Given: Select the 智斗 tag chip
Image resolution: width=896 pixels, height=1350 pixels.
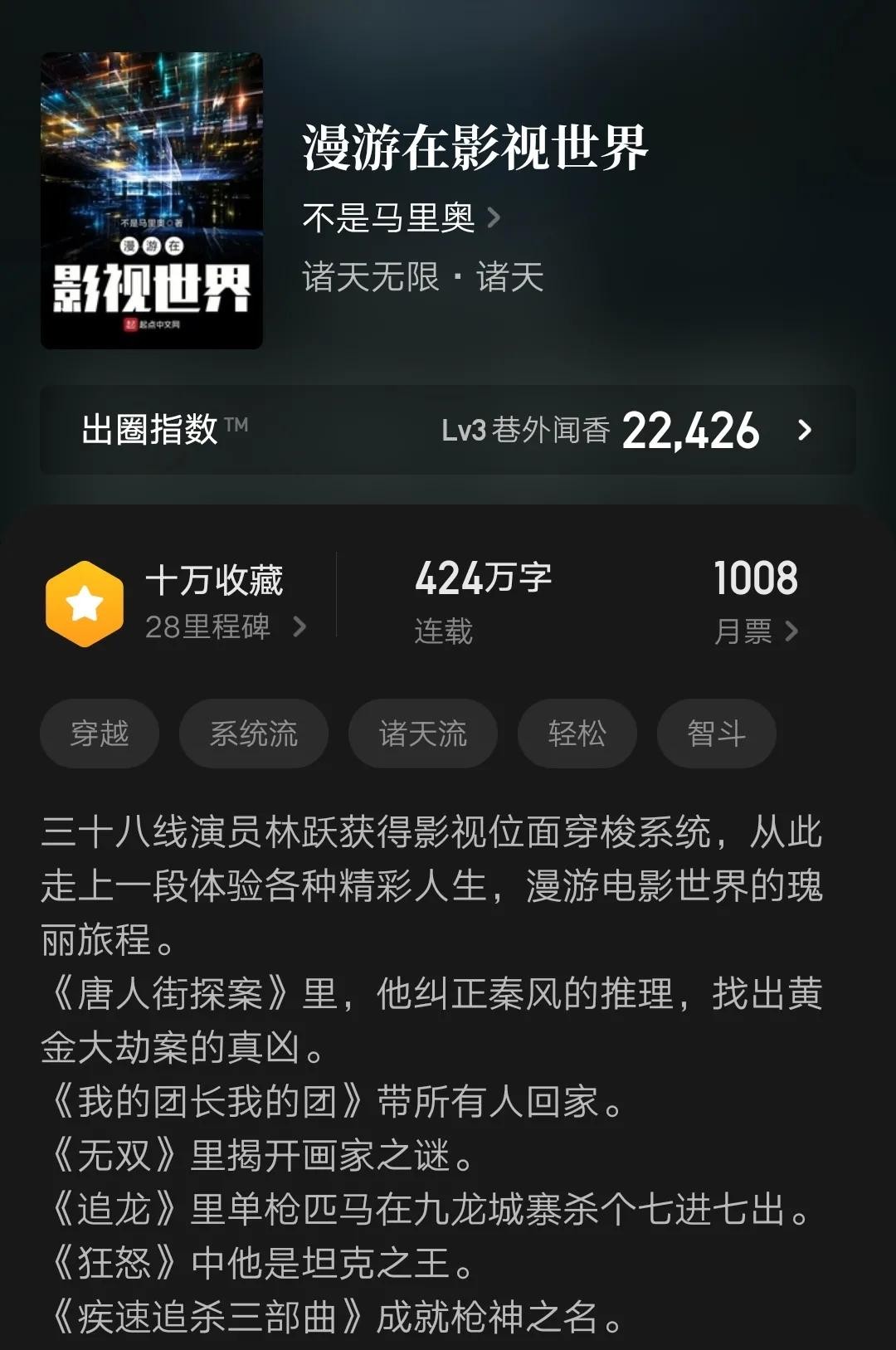Looking at the screenshot, I should pyautogui.click(x=717, y=733).
